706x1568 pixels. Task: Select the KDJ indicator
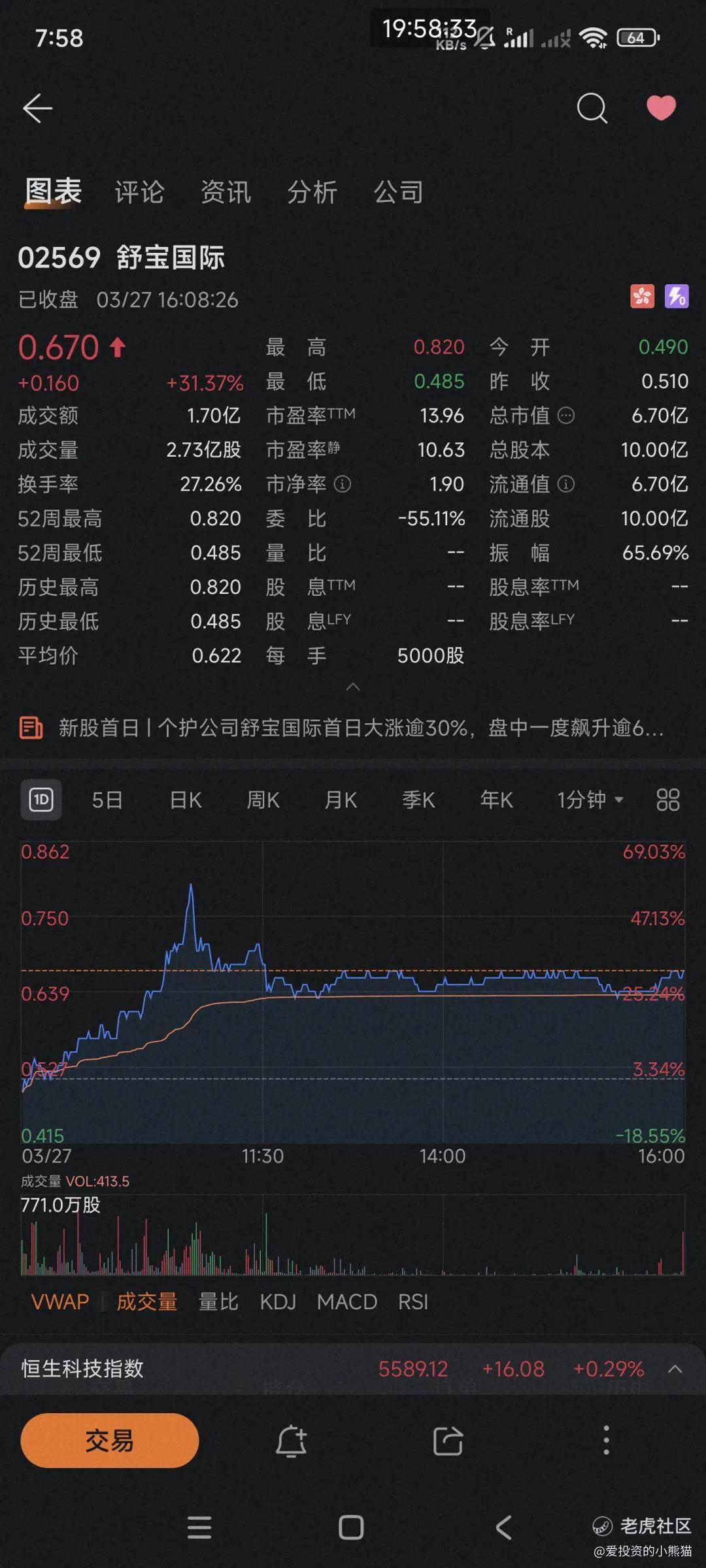[278, 1301]
